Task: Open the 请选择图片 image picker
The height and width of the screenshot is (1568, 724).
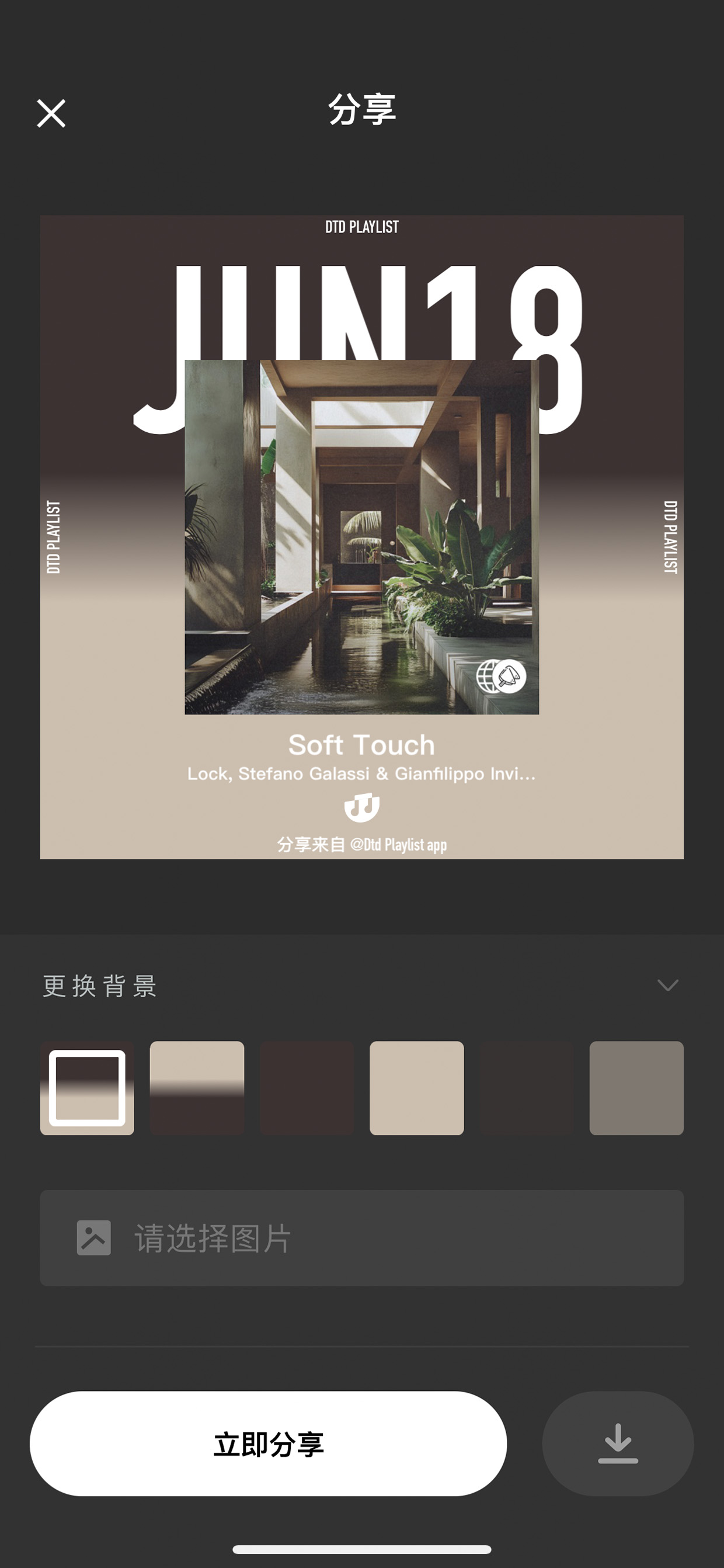Action: (x=362, y=1238)
